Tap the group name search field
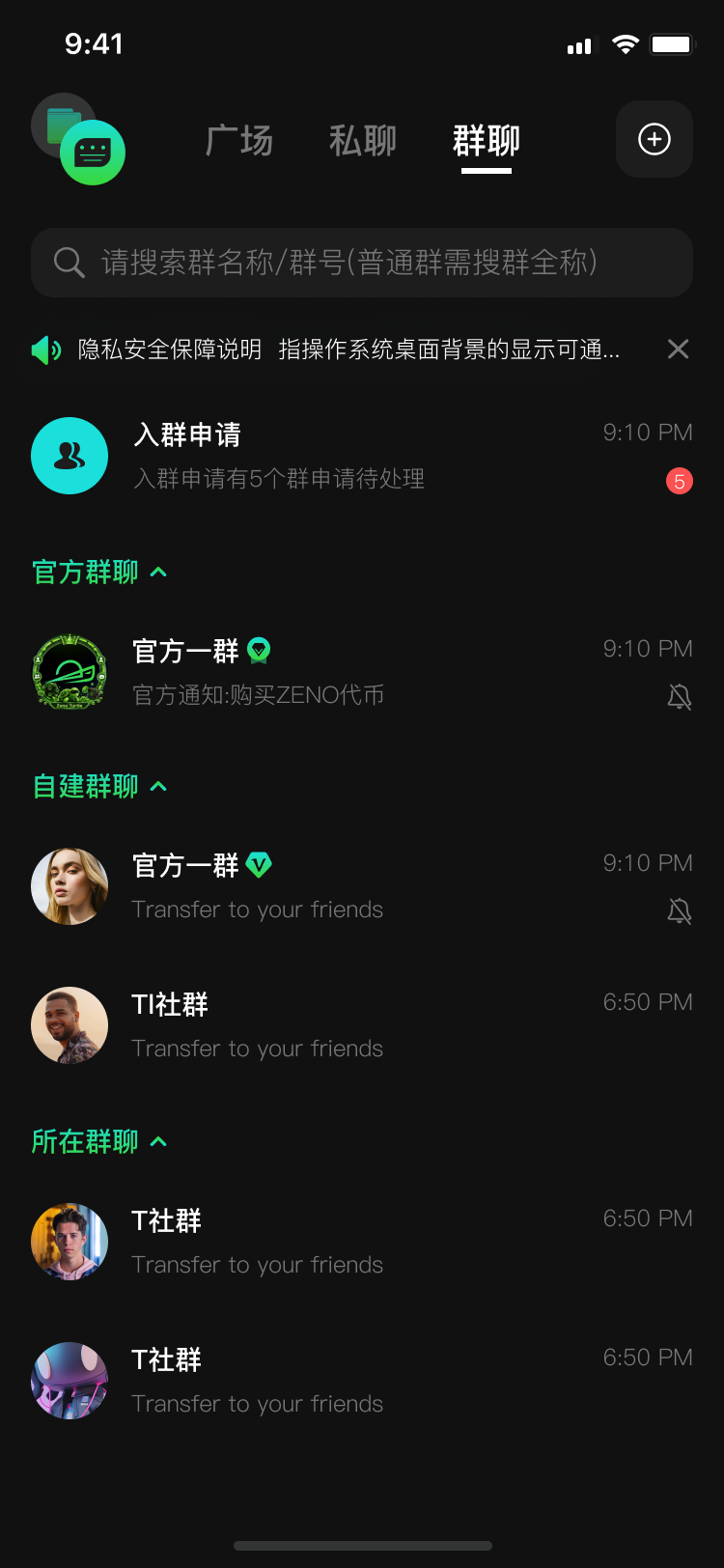724x1568 pixels. [x=362, y=263]
